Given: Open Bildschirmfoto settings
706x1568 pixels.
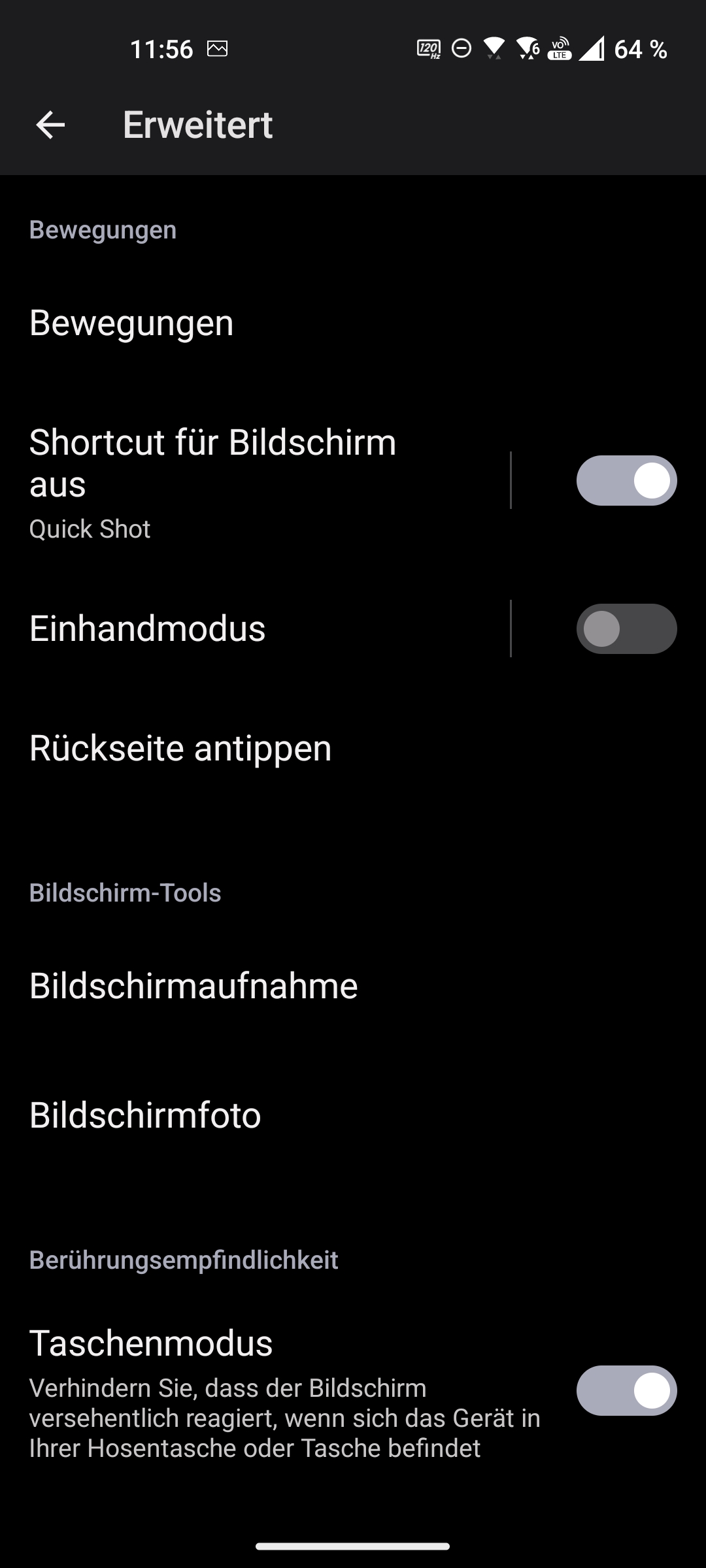Looking at the screenshot, I should click(353, 1115).
